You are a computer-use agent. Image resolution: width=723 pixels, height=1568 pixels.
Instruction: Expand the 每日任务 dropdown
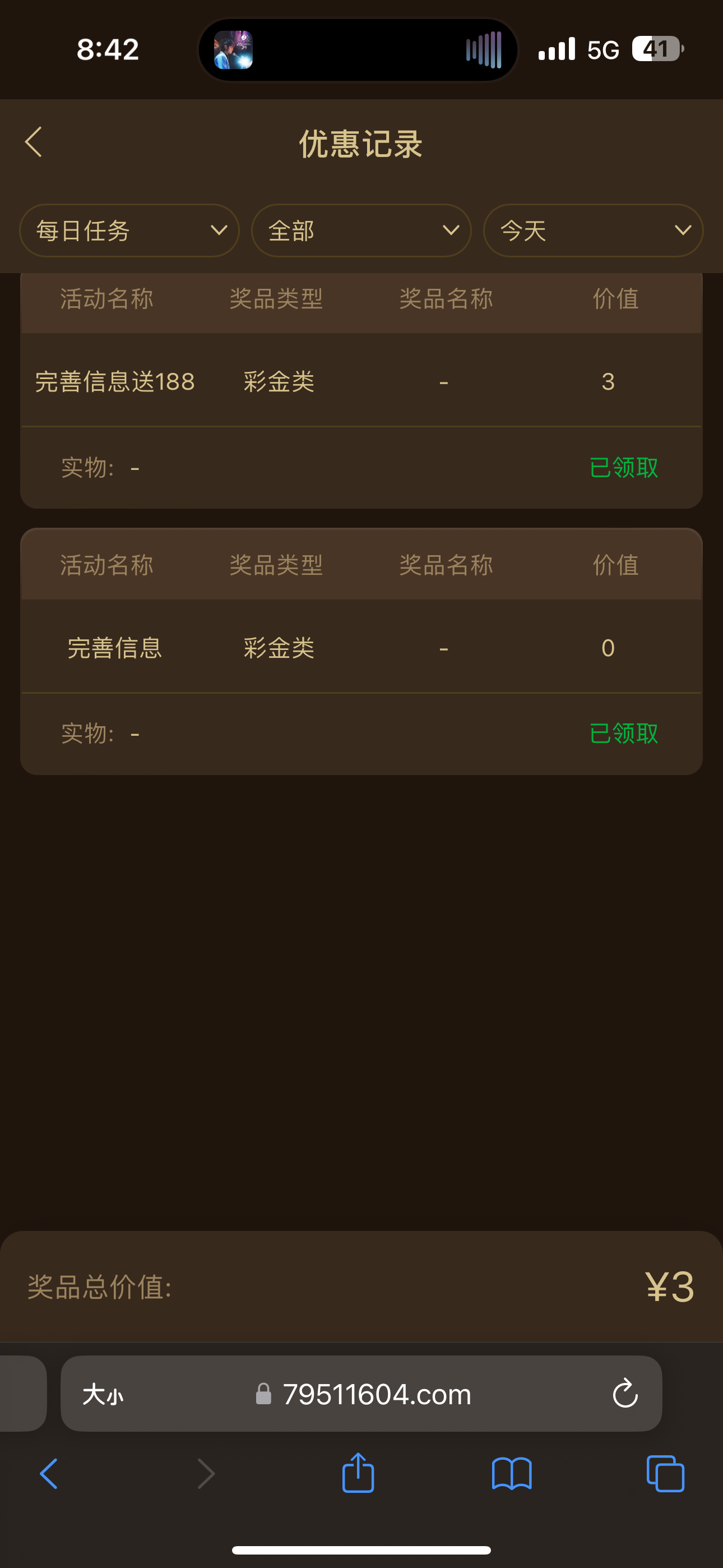click(129, 230)
